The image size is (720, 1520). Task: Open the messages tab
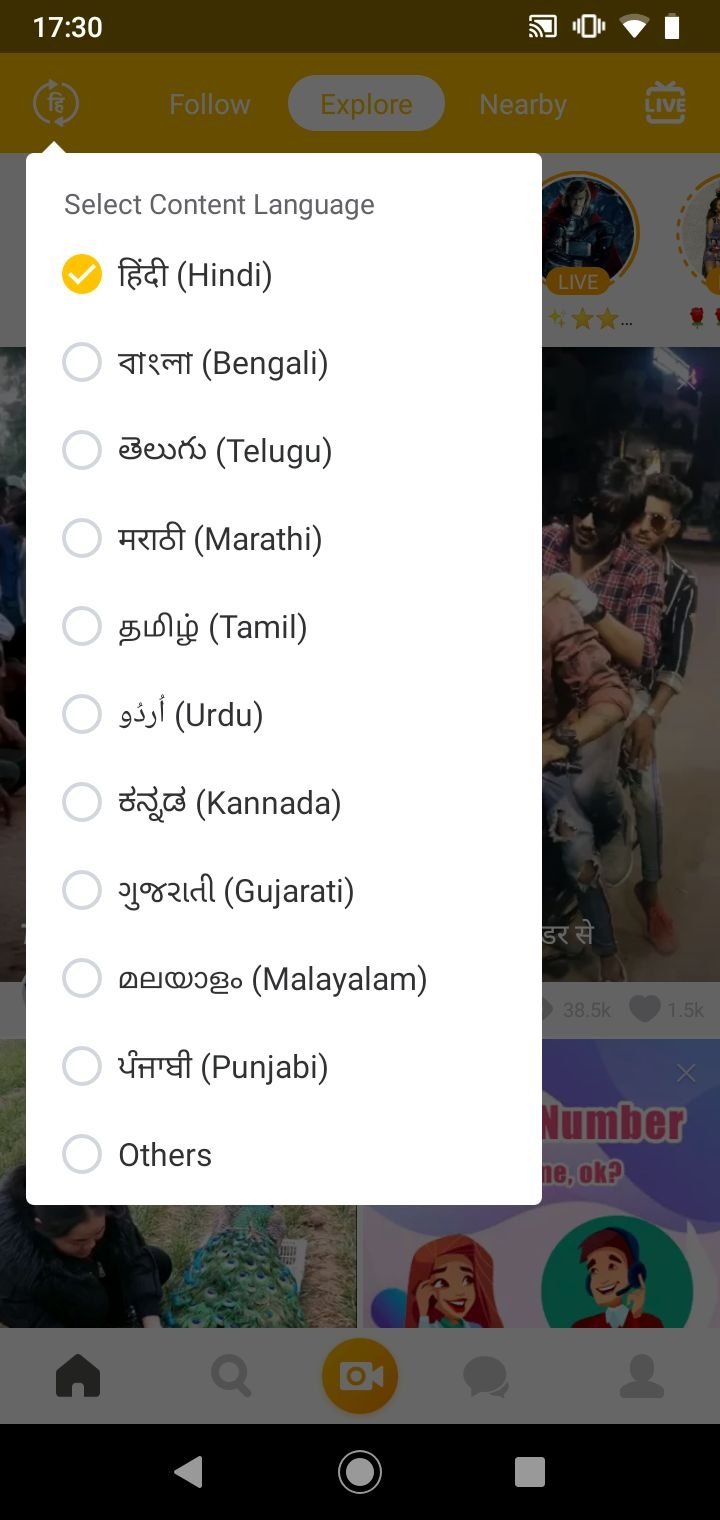(x=486, y=1376)
